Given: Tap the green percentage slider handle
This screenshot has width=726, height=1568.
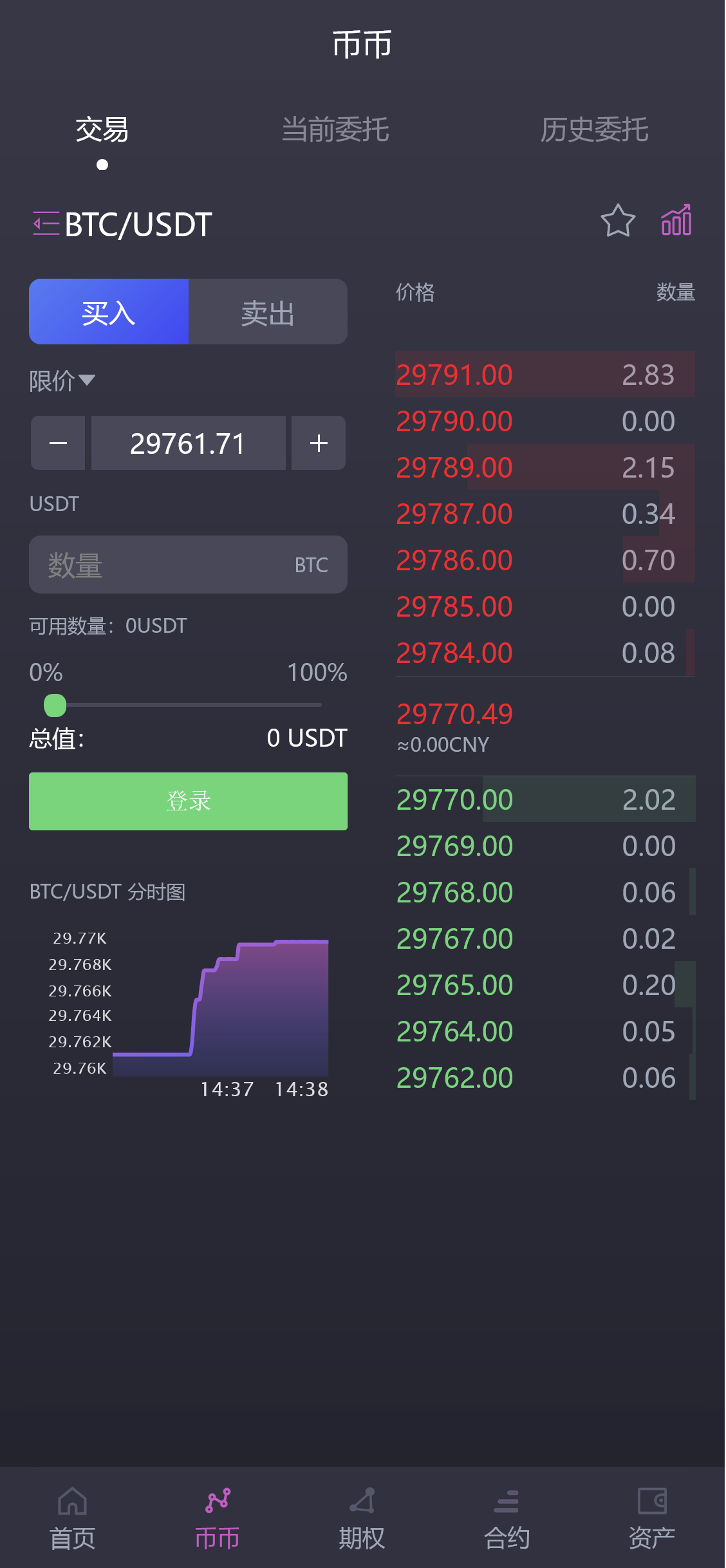Looking at the screenshot, I should [x=55, y=705].
